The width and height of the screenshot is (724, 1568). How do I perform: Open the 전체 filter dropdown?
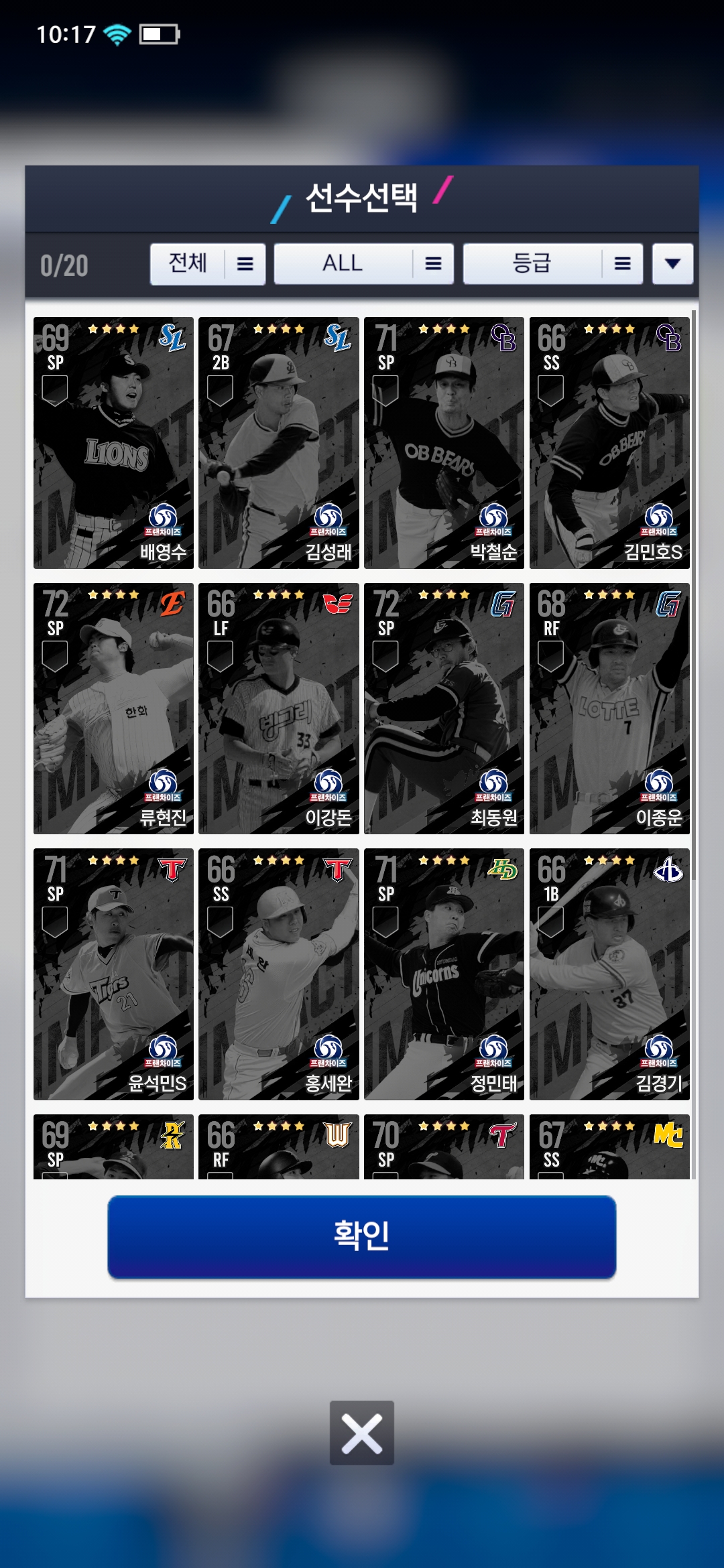click(x=207, y=264)
